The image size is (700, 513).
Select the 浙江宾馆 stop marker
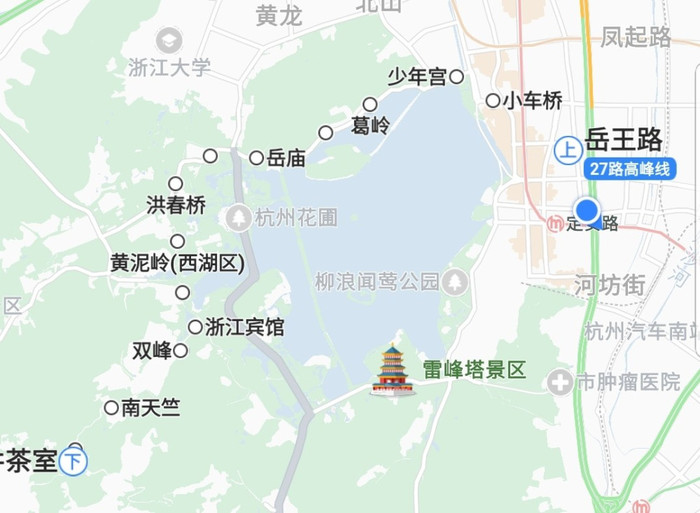pyautogui.click(x=195, y=327)
